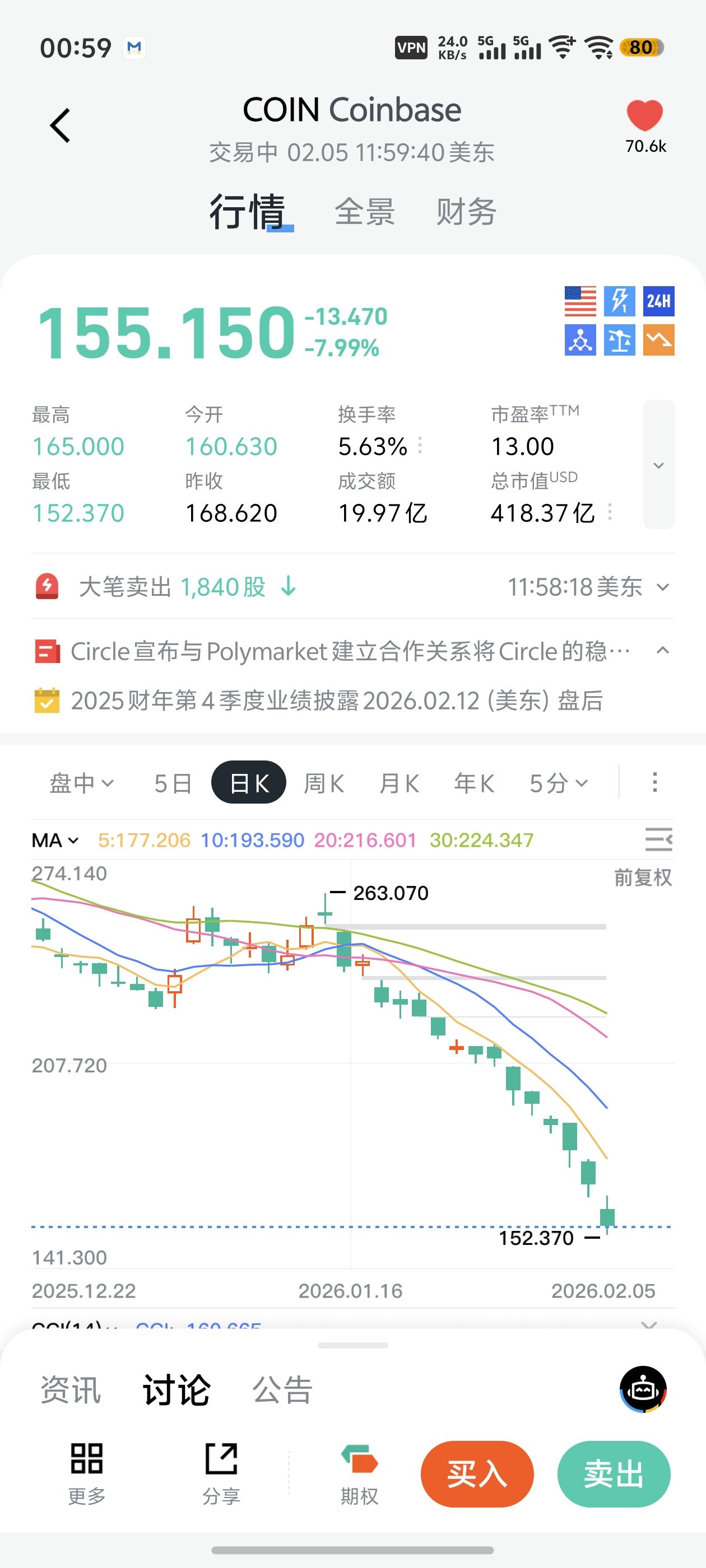The image size is (706, 1568).
Task: Switch to the 全景 tab
Action: click(x=364, y=212)
